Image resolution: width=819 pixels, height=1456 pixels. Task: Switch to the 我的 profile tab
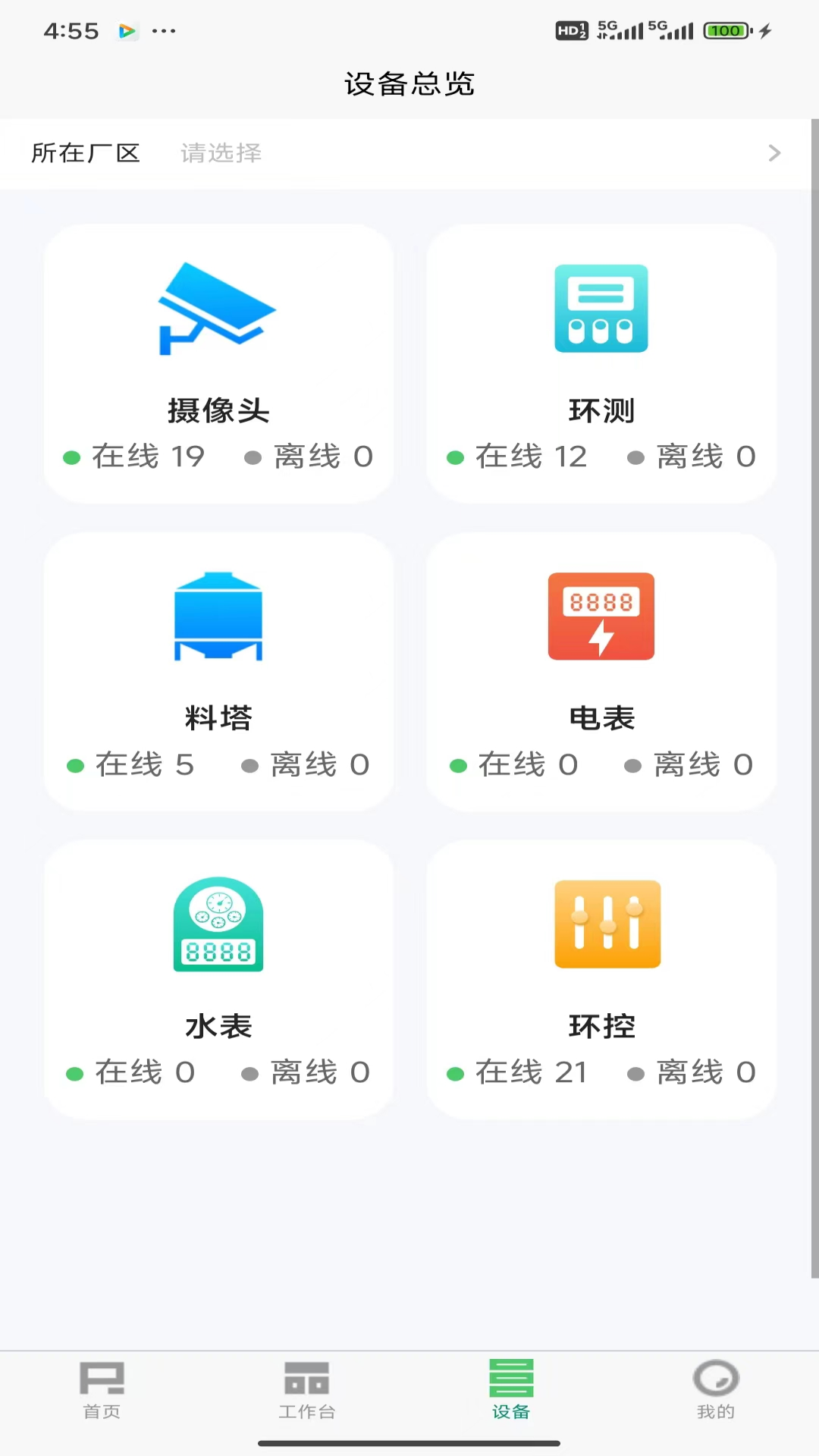(716, 1391)
